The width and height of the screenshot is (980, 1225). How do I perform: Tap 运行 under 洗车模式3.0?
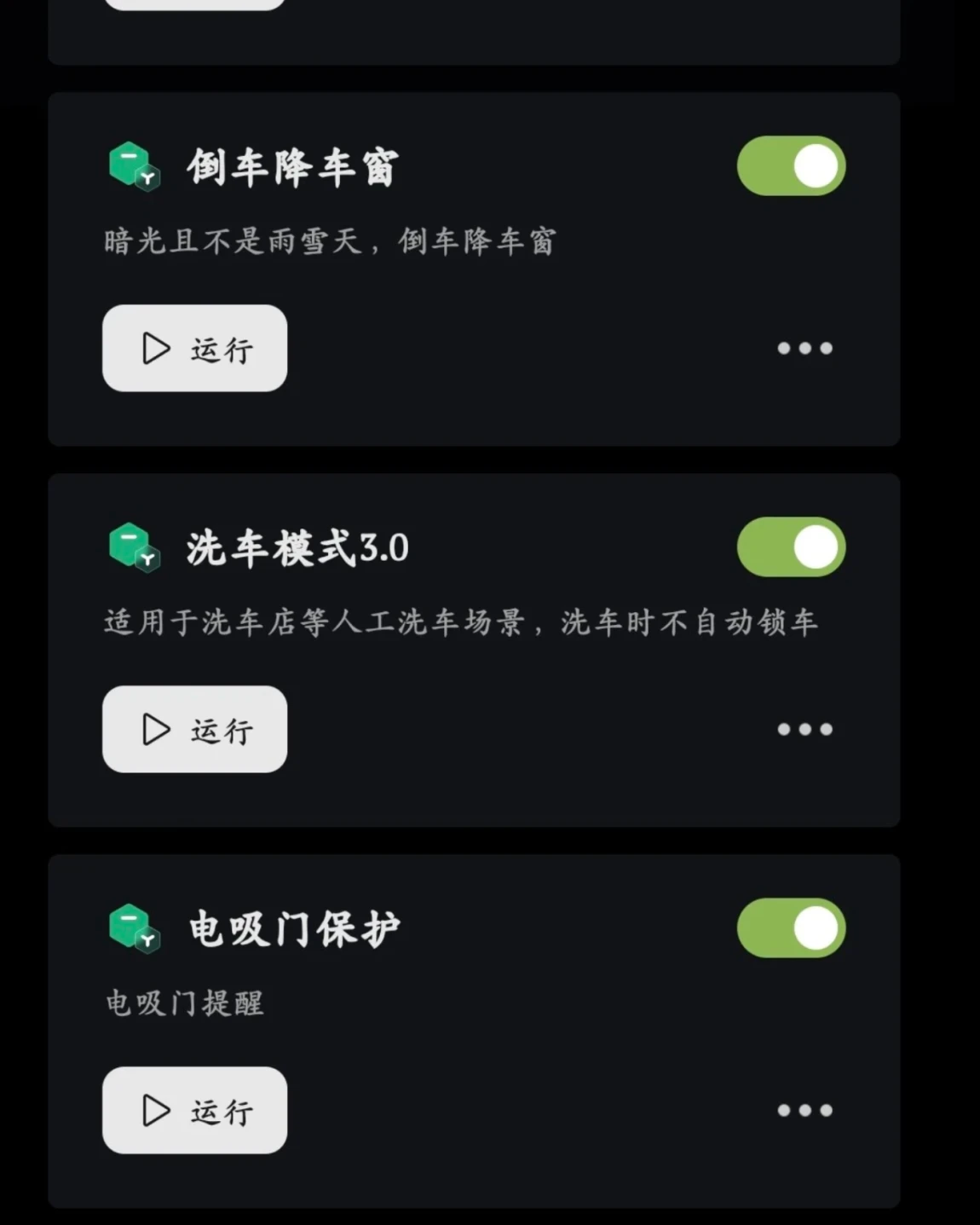pyautogui.click(x=194, y=729)
